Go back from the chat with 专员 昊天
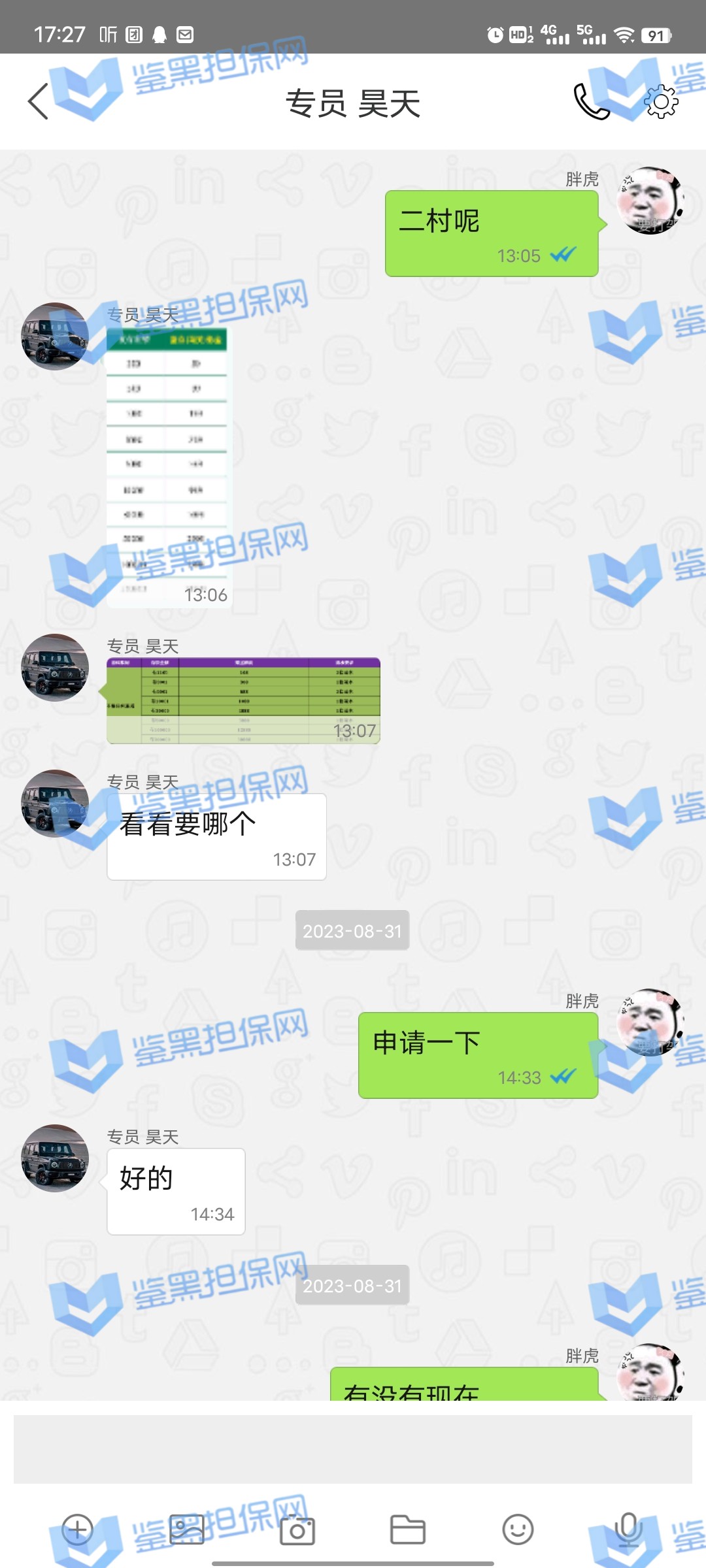Screen dimensions: 706x1568 tap(38, 102)
